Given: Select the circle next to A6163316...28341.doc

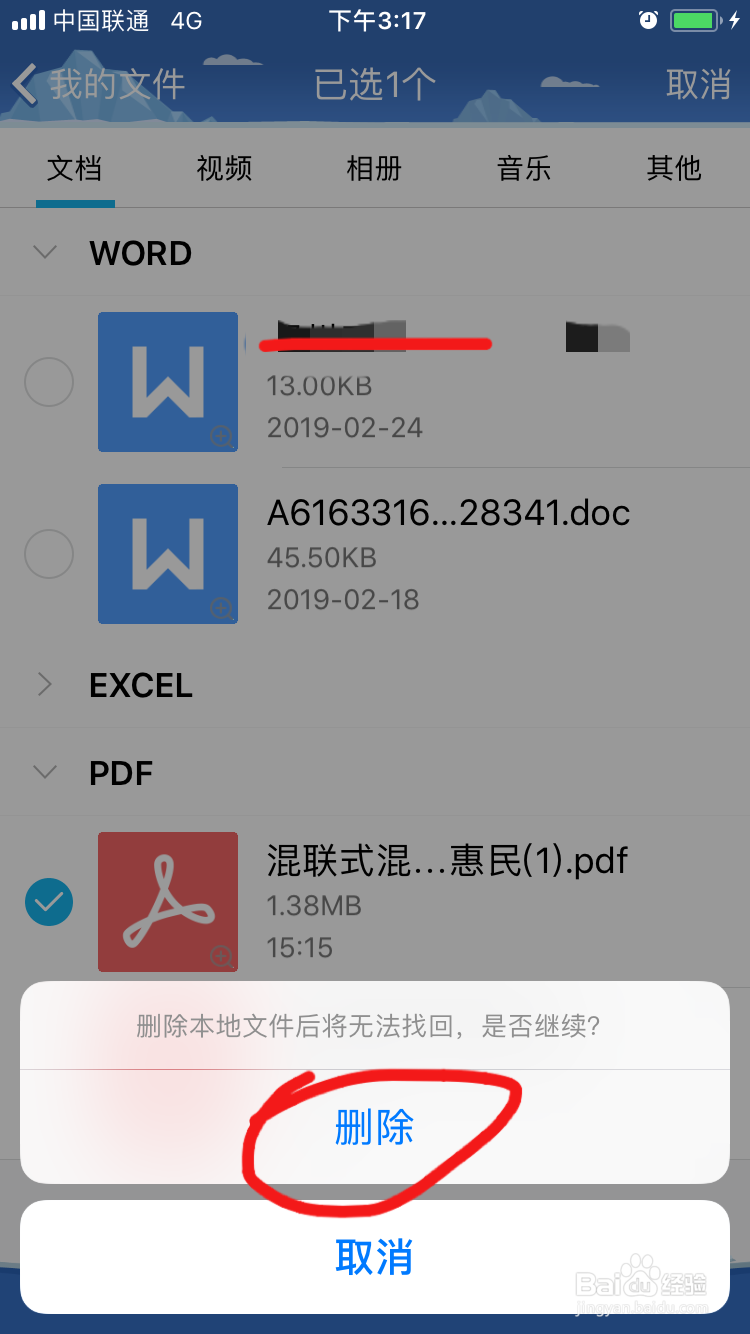Looking at the screenshot, I should point(49,553).
